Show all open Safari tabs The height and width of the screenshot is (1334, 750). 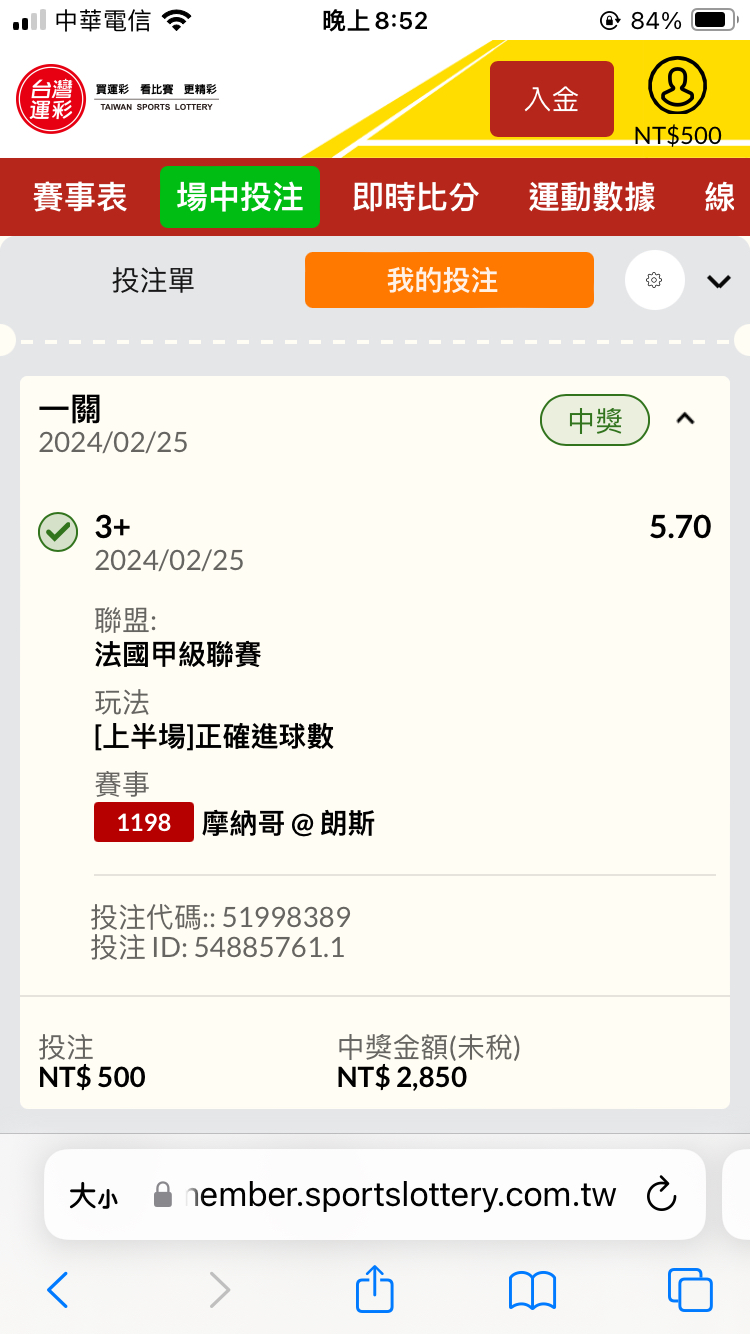pos(690,1290)
